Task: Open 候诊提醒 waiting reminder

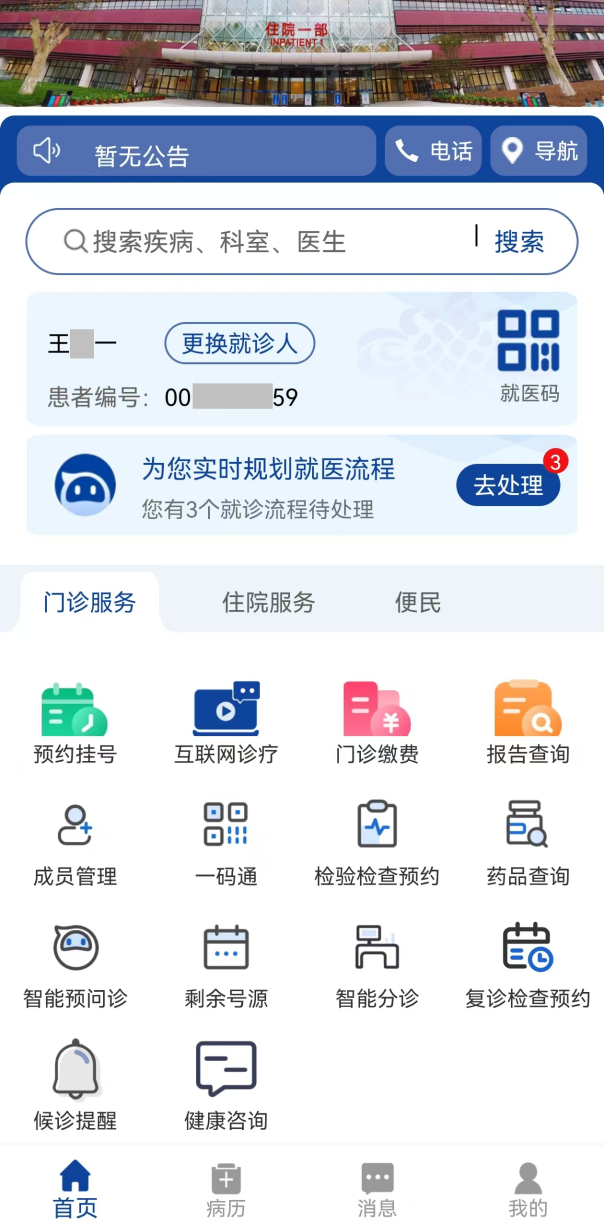Action: [75, 1087]
